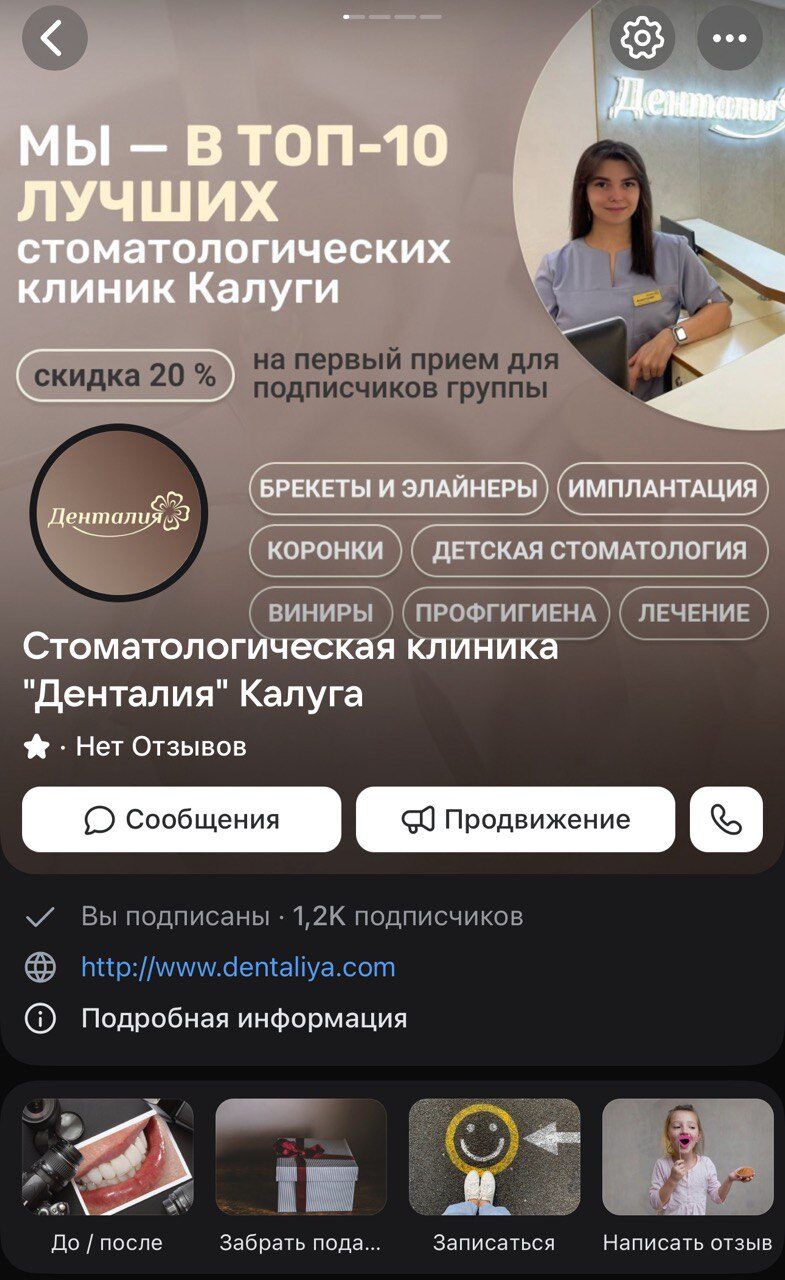Tap the Нет Отзывов rating line
785x1280 pixels.
[160, 746]
